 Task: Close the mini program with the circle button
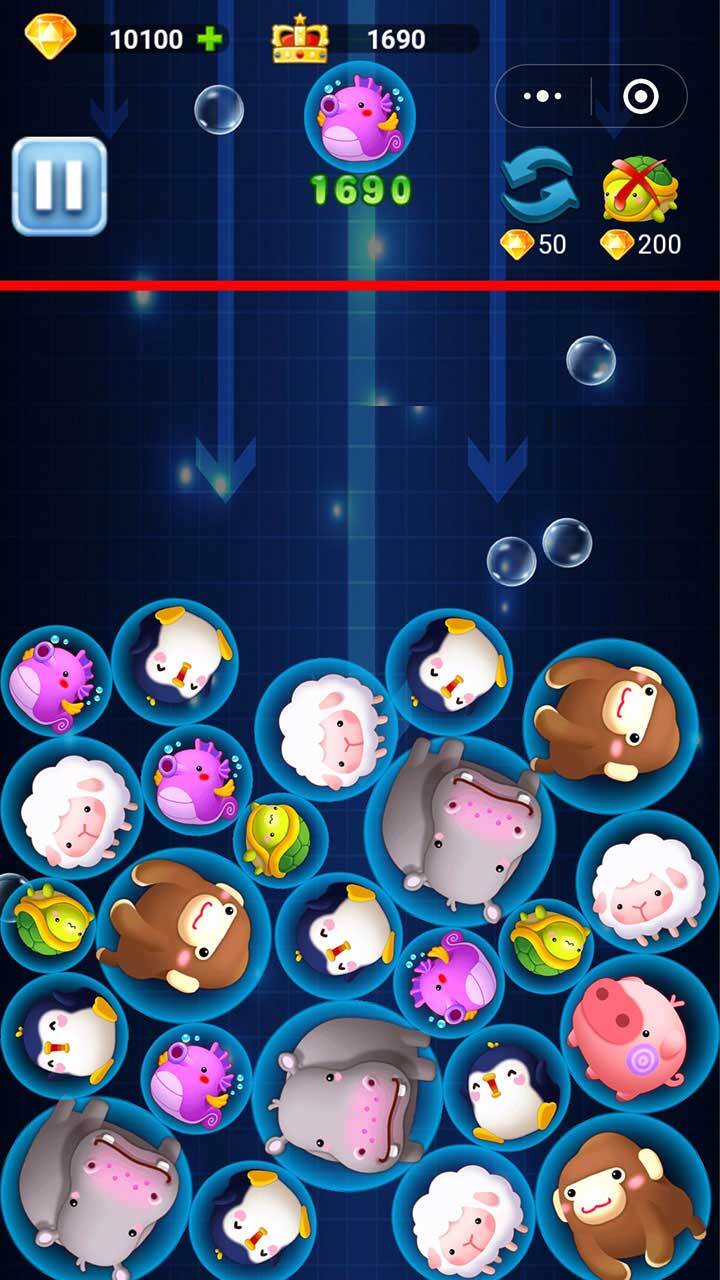click(640, 97)
